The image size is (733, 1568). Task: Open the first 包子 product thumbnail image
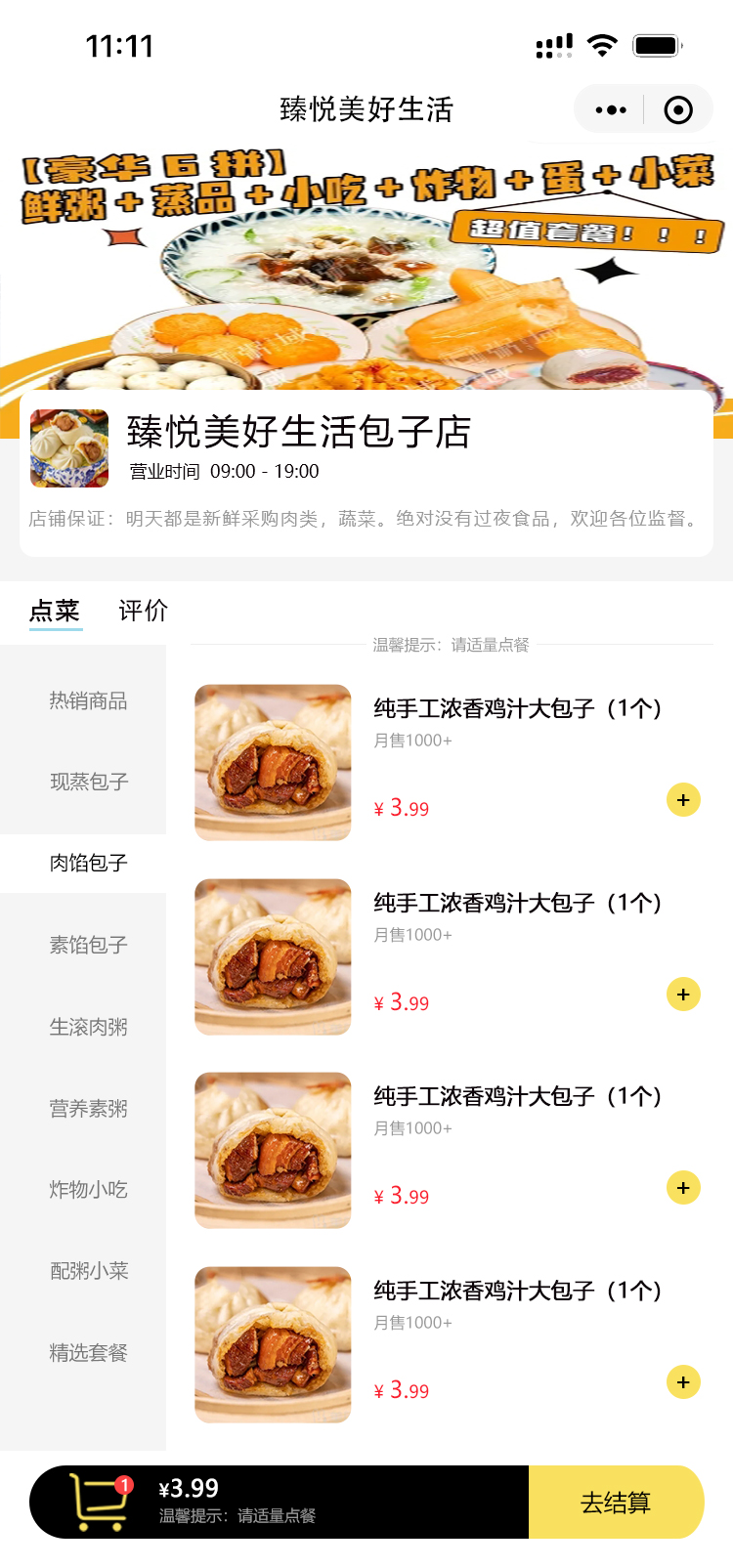273,761
